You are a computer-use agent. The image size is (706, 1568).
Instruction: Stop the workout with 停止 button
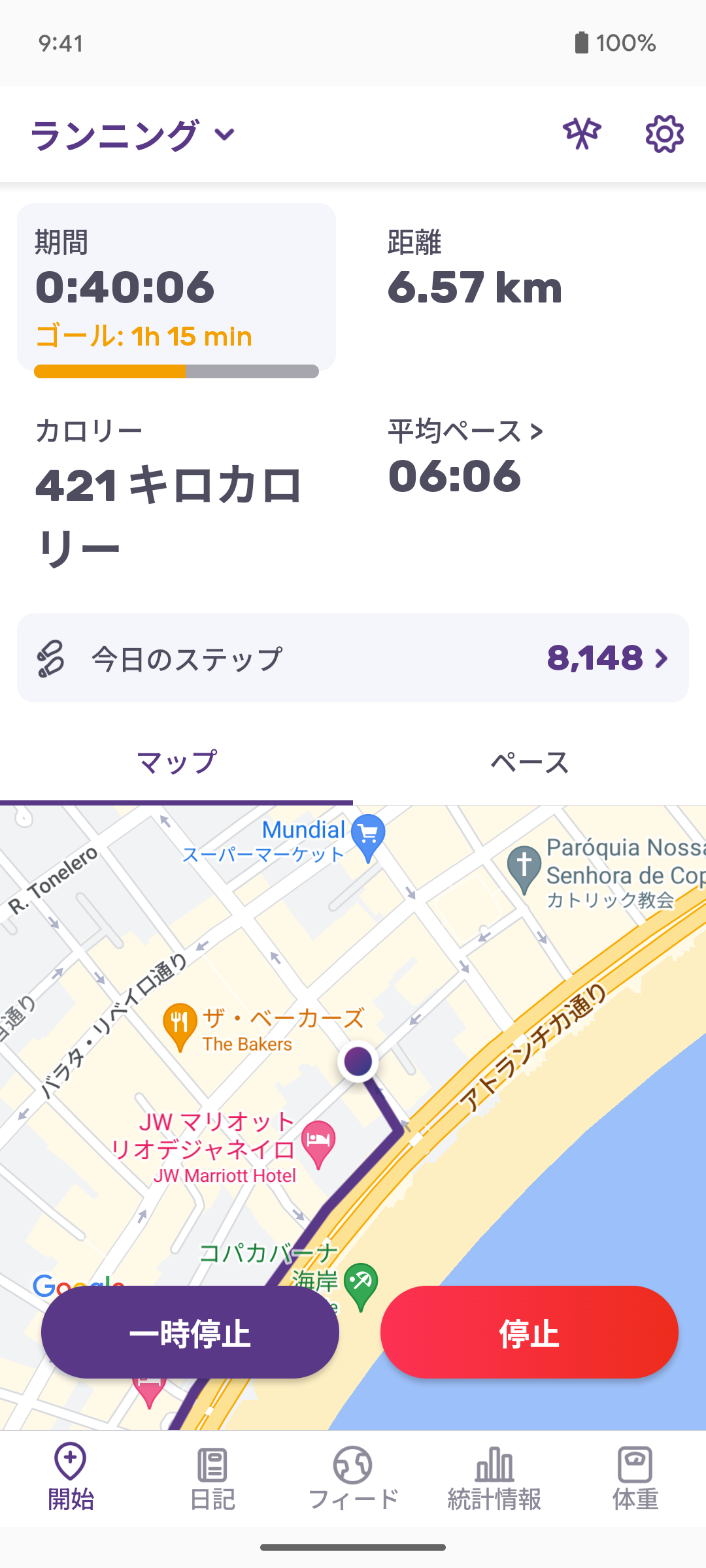(529, 1333)
